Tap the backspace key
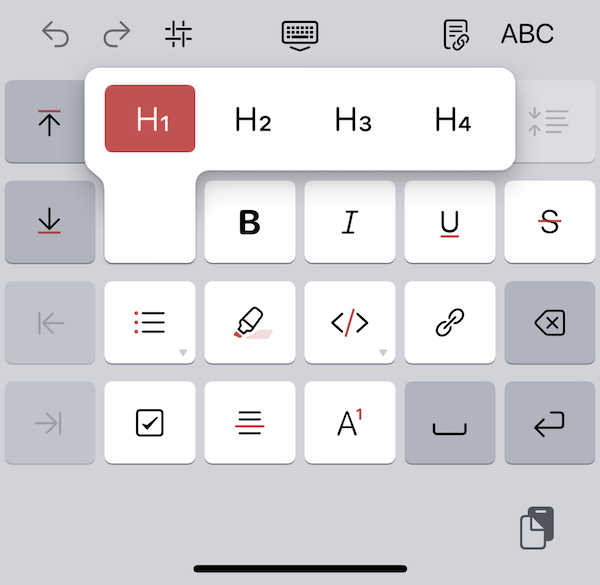600x585 pixels. pyautogui.click(x=550, y=322)
